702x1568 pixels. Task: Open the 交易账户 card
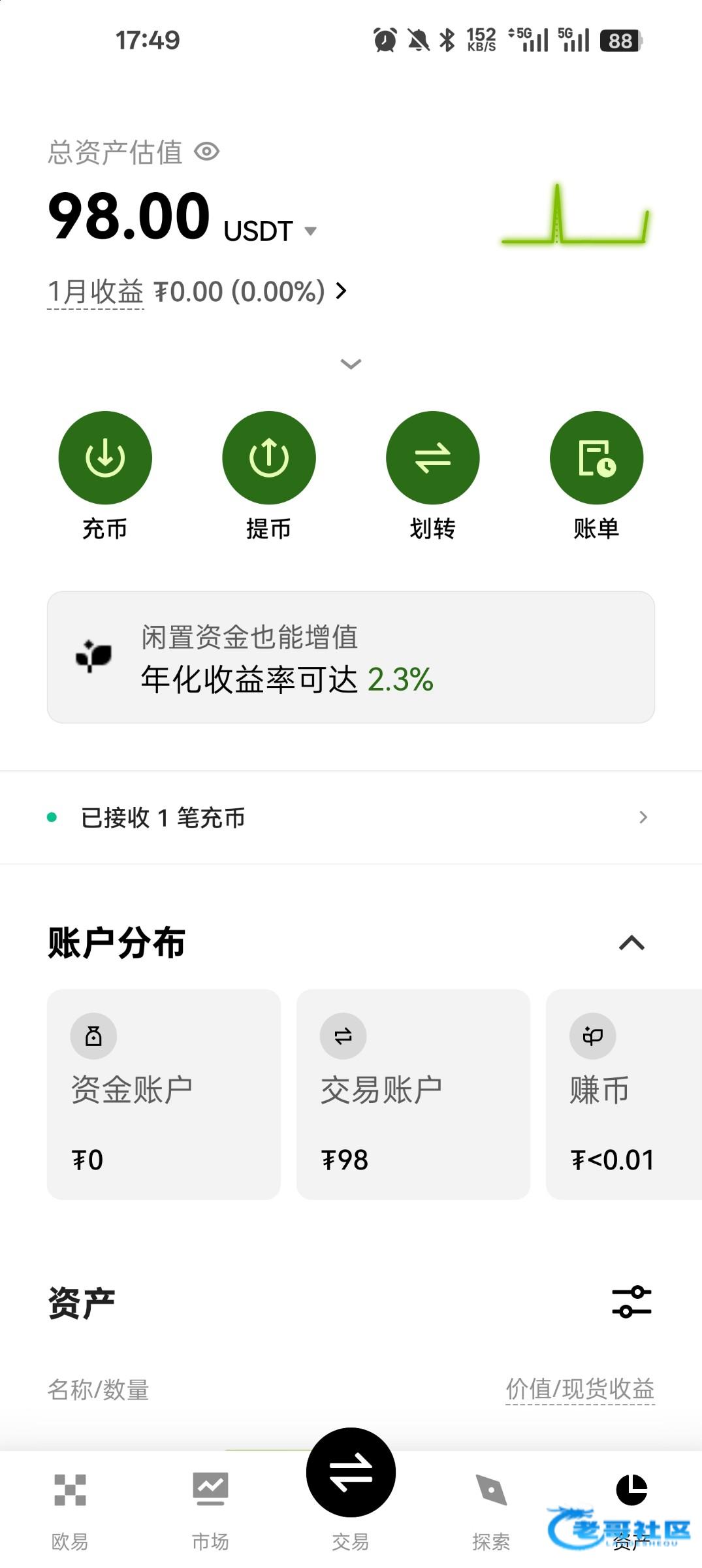point(413,1094)
